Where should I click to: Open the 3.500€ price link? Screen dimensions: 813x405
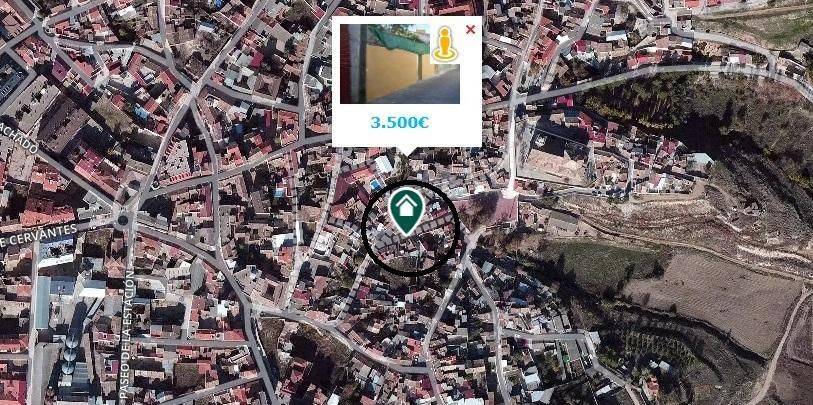(x=400, y=122)
